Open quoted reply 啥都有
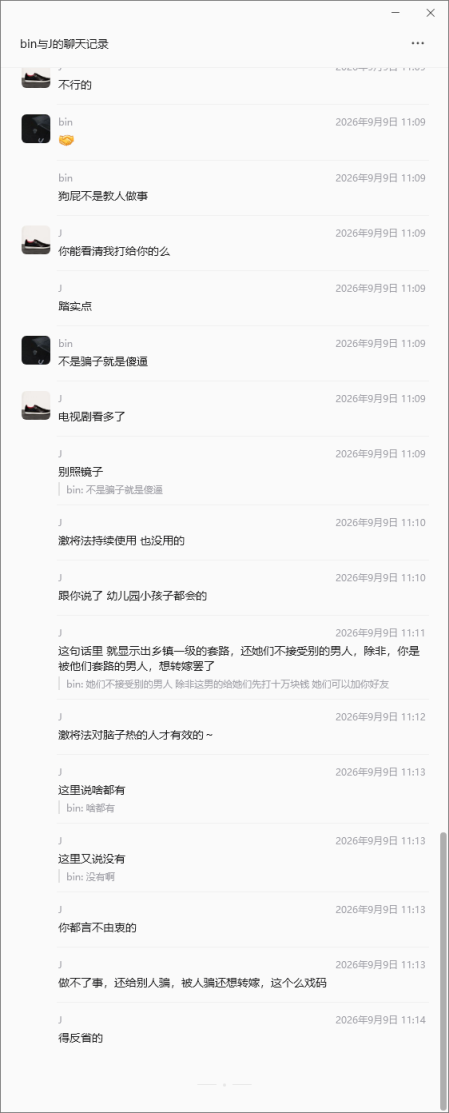This screenshot has height=1113, width=449. (91, 808)
